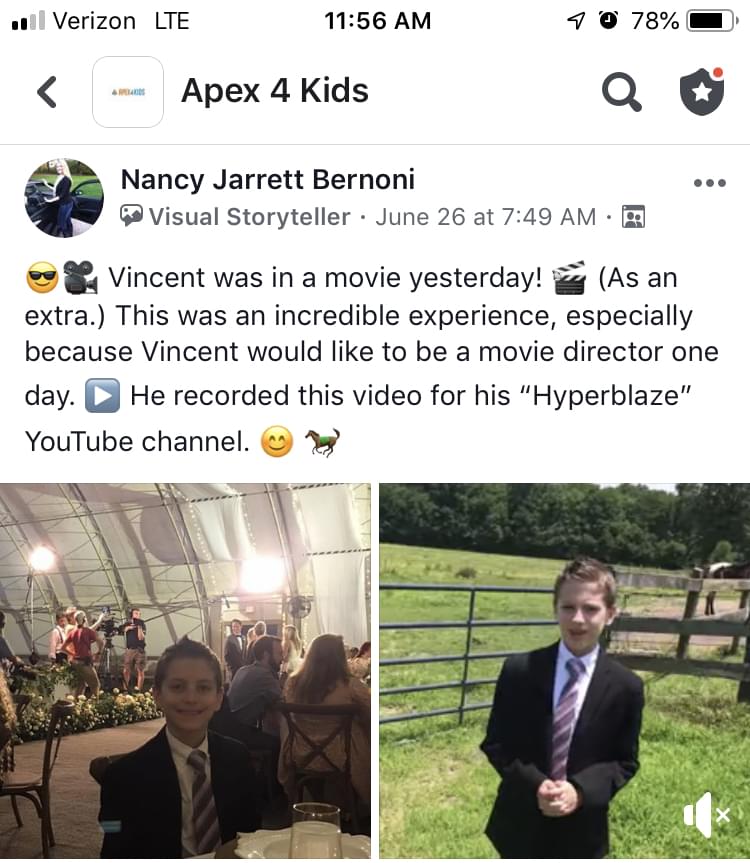Open the Apex 4 Kids group logo
The height and width of the screenshot is (863, 750).
(128, 92)
